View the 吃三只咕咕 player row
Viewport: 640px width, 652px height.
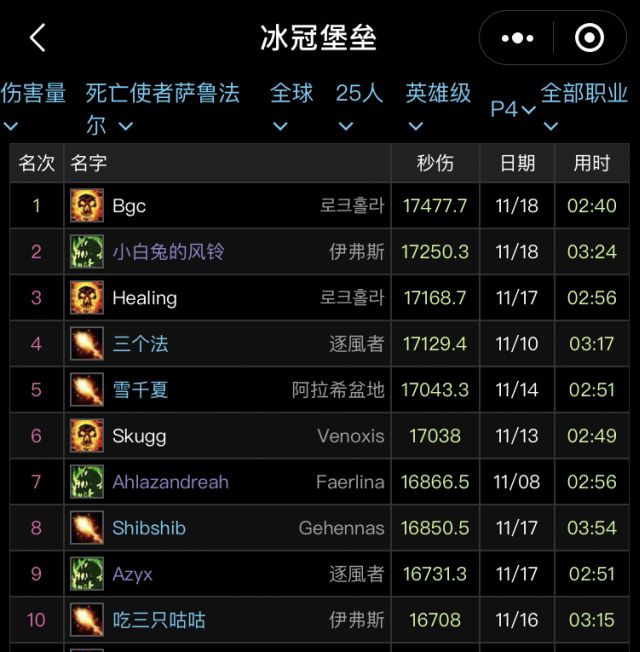pyautogui.click(x=159, y=620)
